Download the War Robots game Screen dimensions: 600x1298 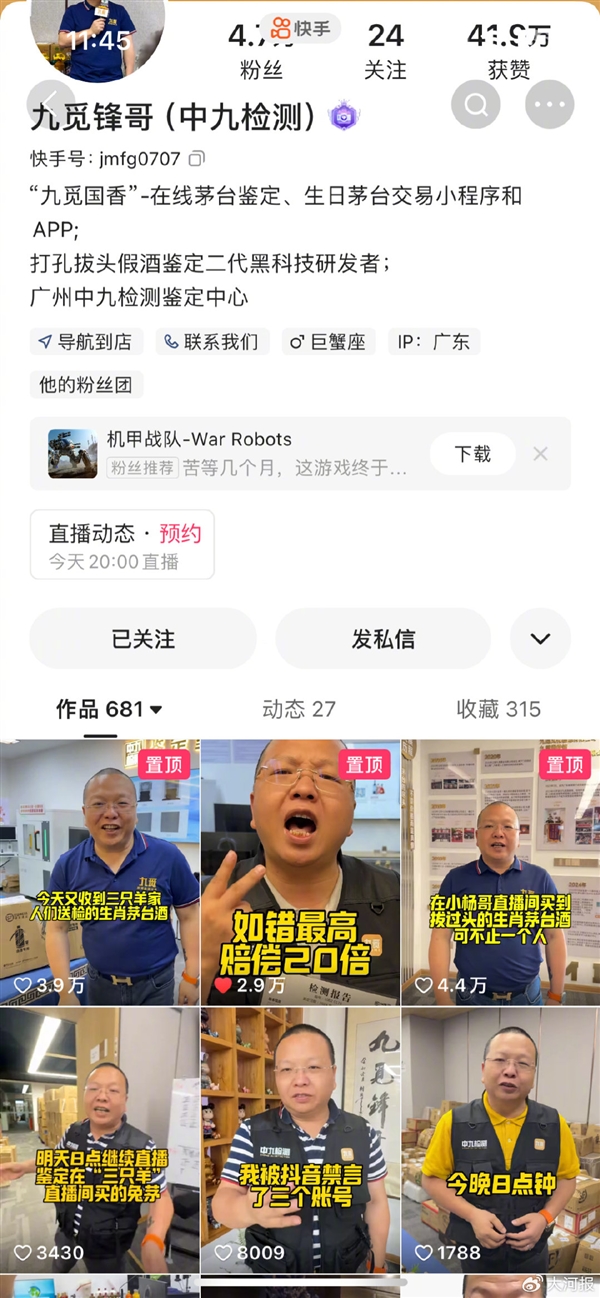pos(473,454)
